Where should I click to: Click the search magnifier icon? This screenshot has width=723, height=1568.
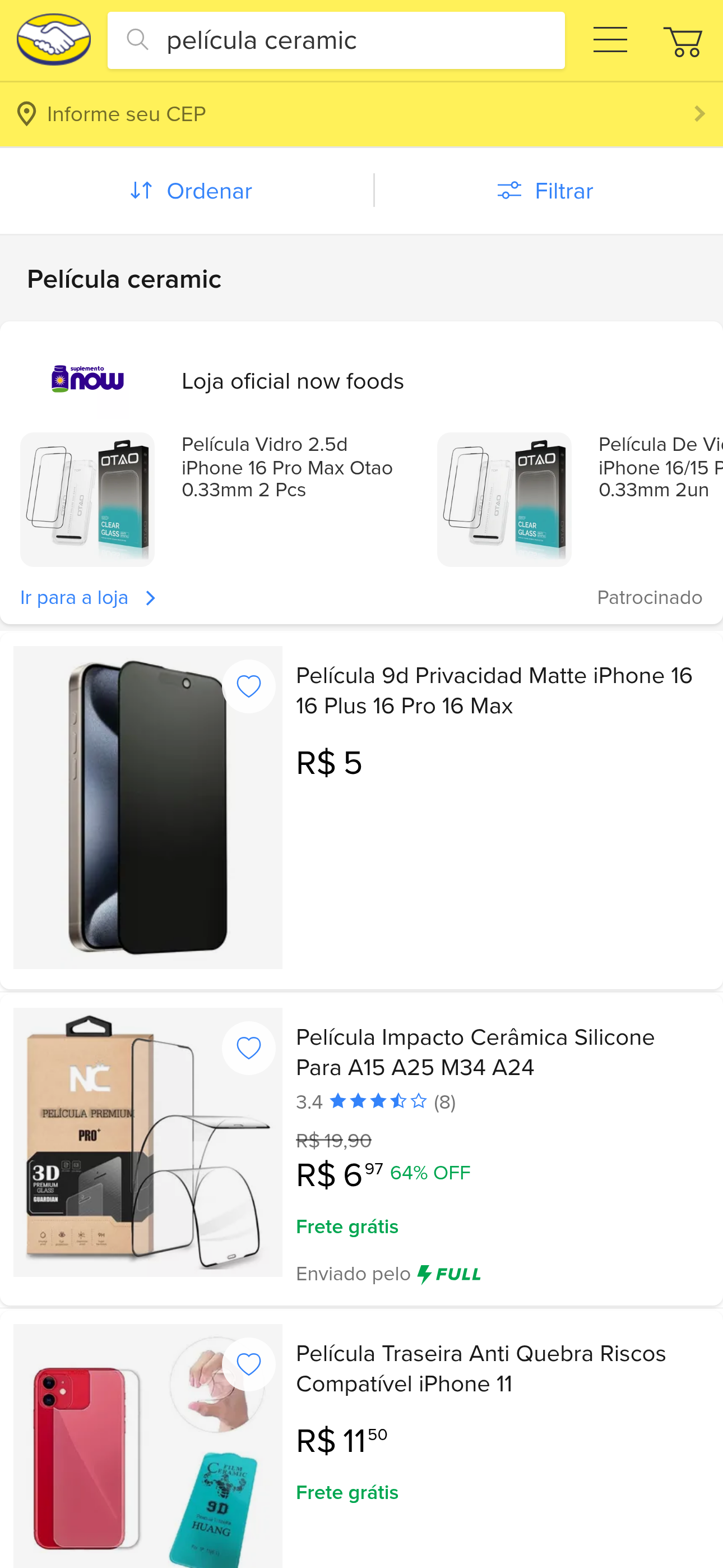point(138,39)
